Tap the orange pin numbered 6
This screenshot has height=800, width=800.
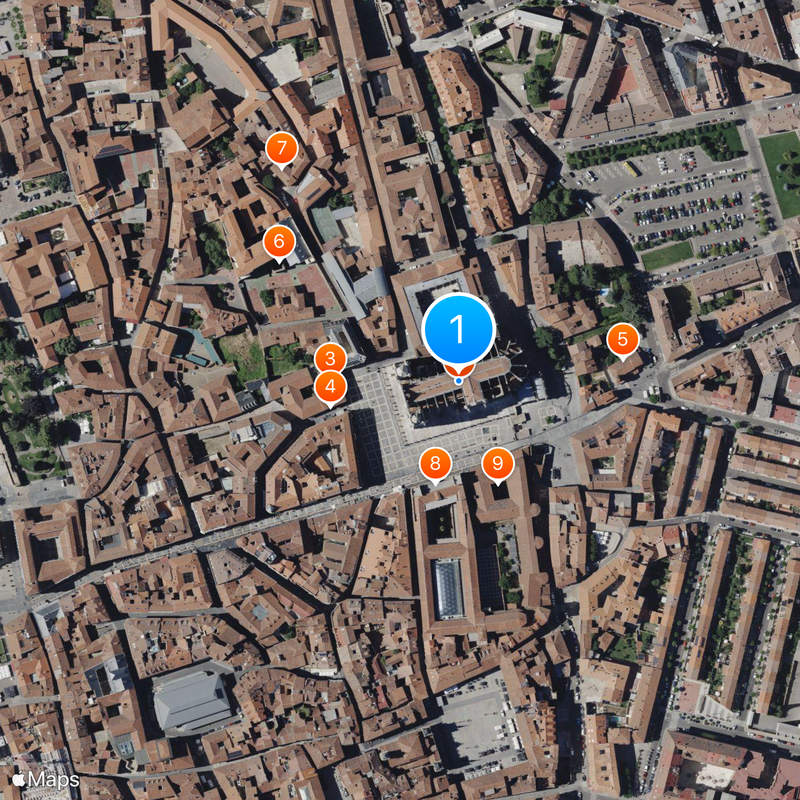pyautogui.click(x=279, y=241)
